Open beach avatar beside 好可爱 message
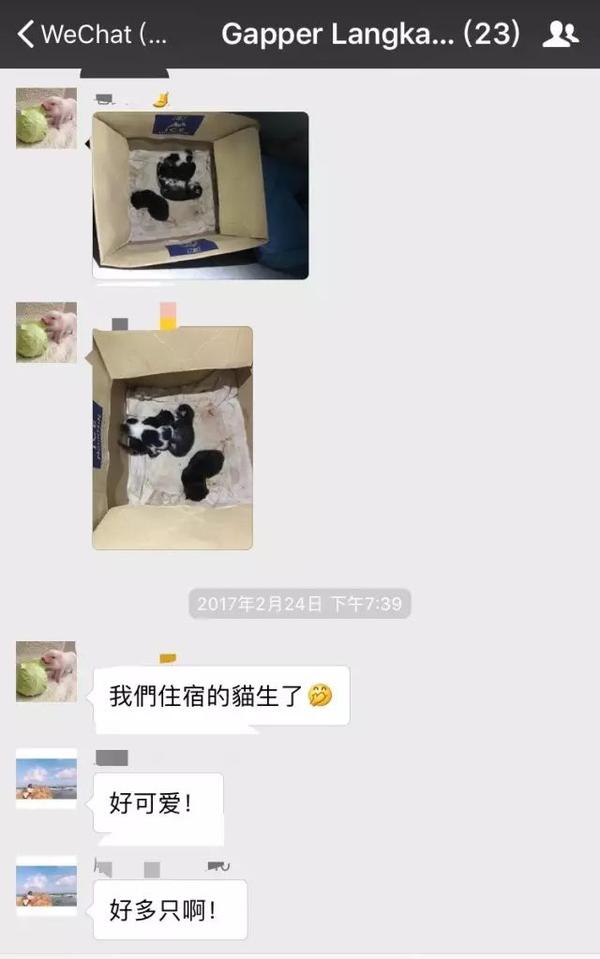The height and width of the screenshot is (959, 600). [46, 779]
